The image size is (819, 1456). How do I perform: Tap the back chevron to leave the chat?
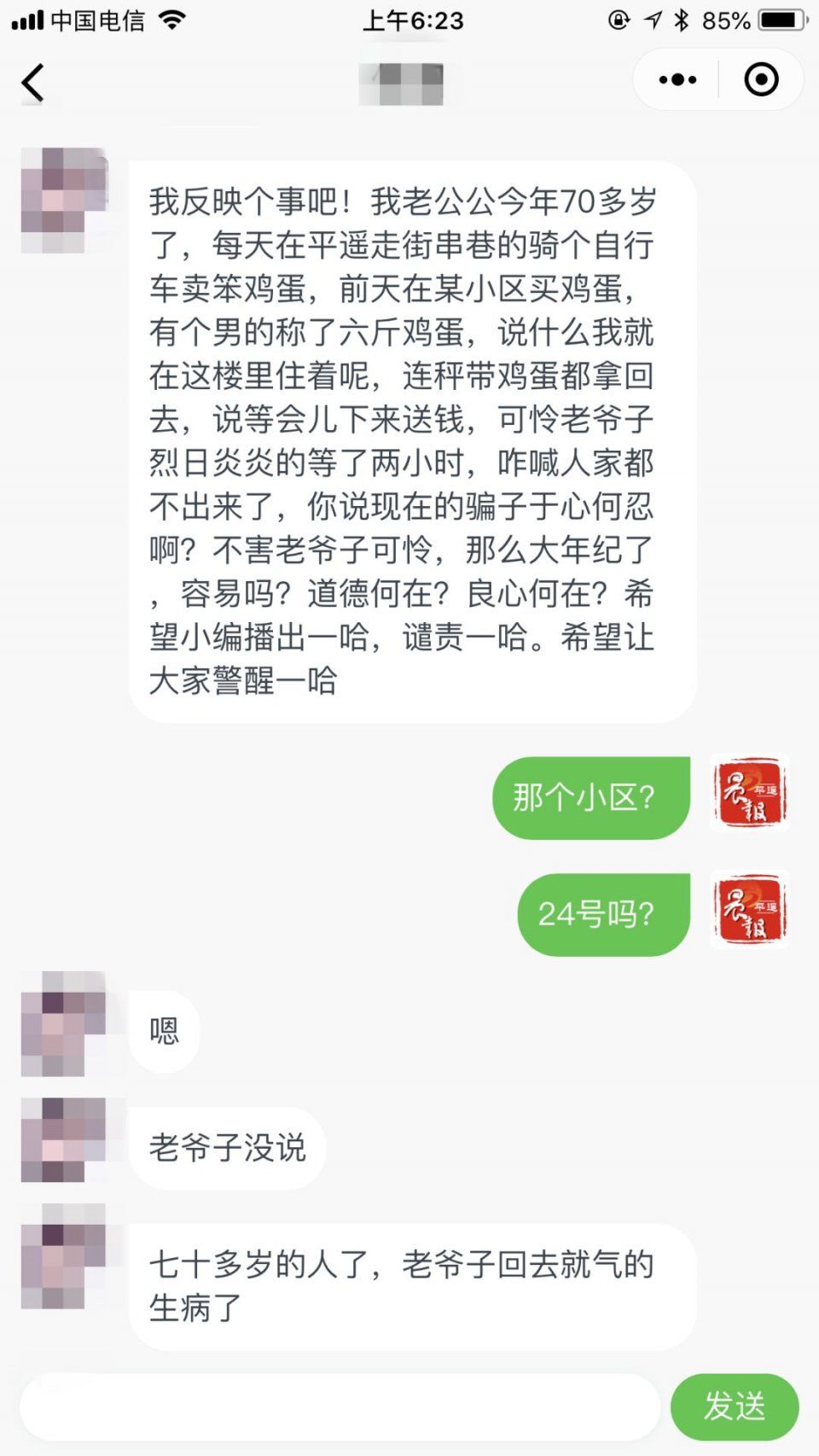point(32,81)
